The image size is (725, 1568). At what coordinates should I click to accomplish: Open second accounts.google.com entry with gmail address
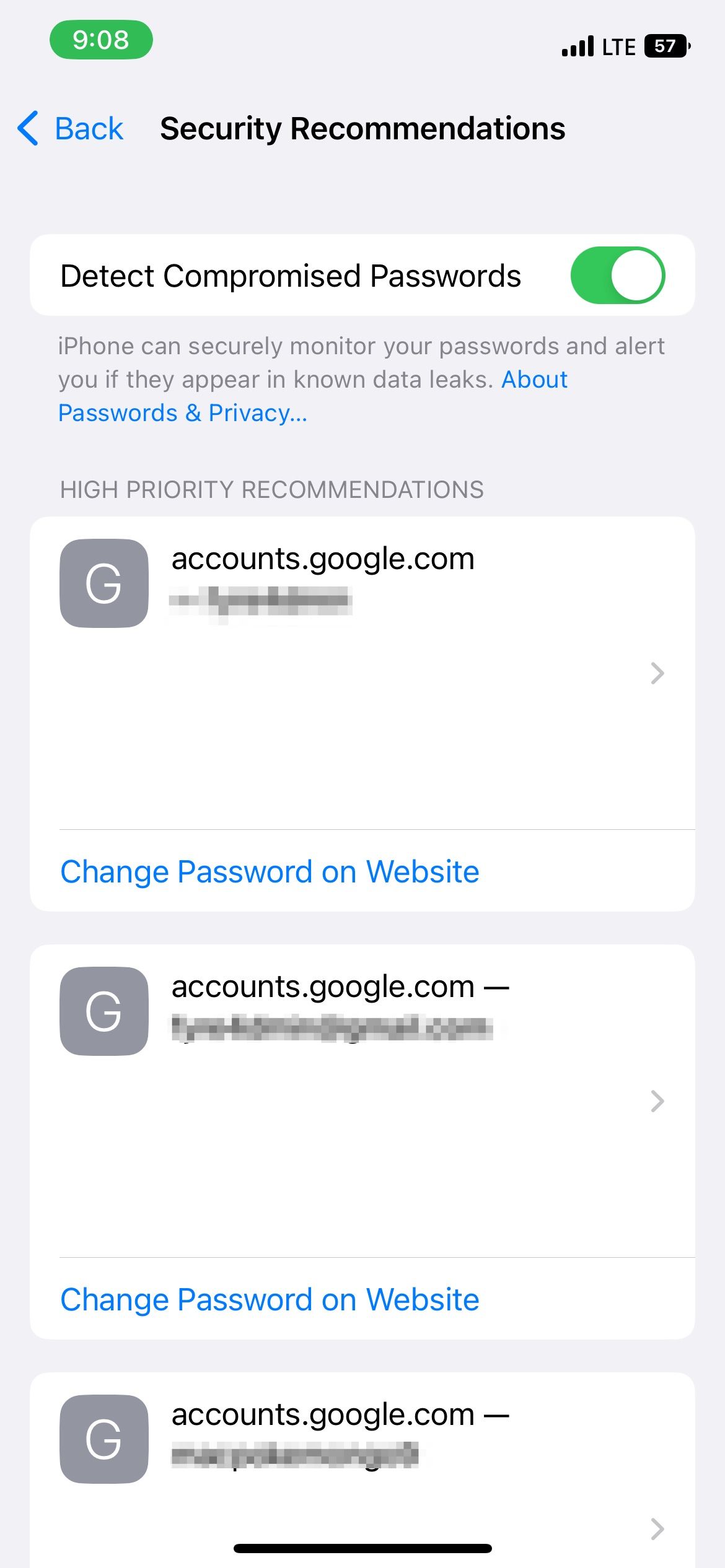pos(362,1101)
